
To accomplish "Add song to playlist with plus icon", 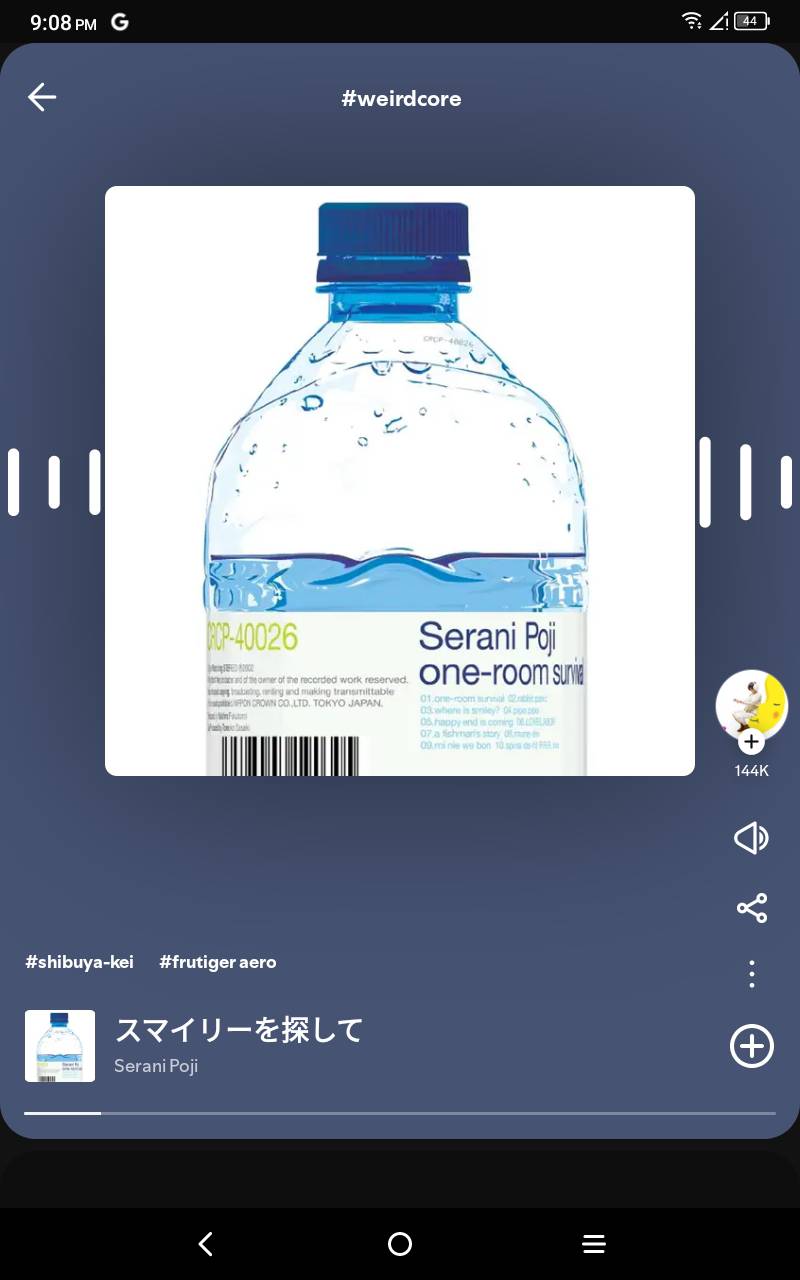I will tap(751, 1046).
